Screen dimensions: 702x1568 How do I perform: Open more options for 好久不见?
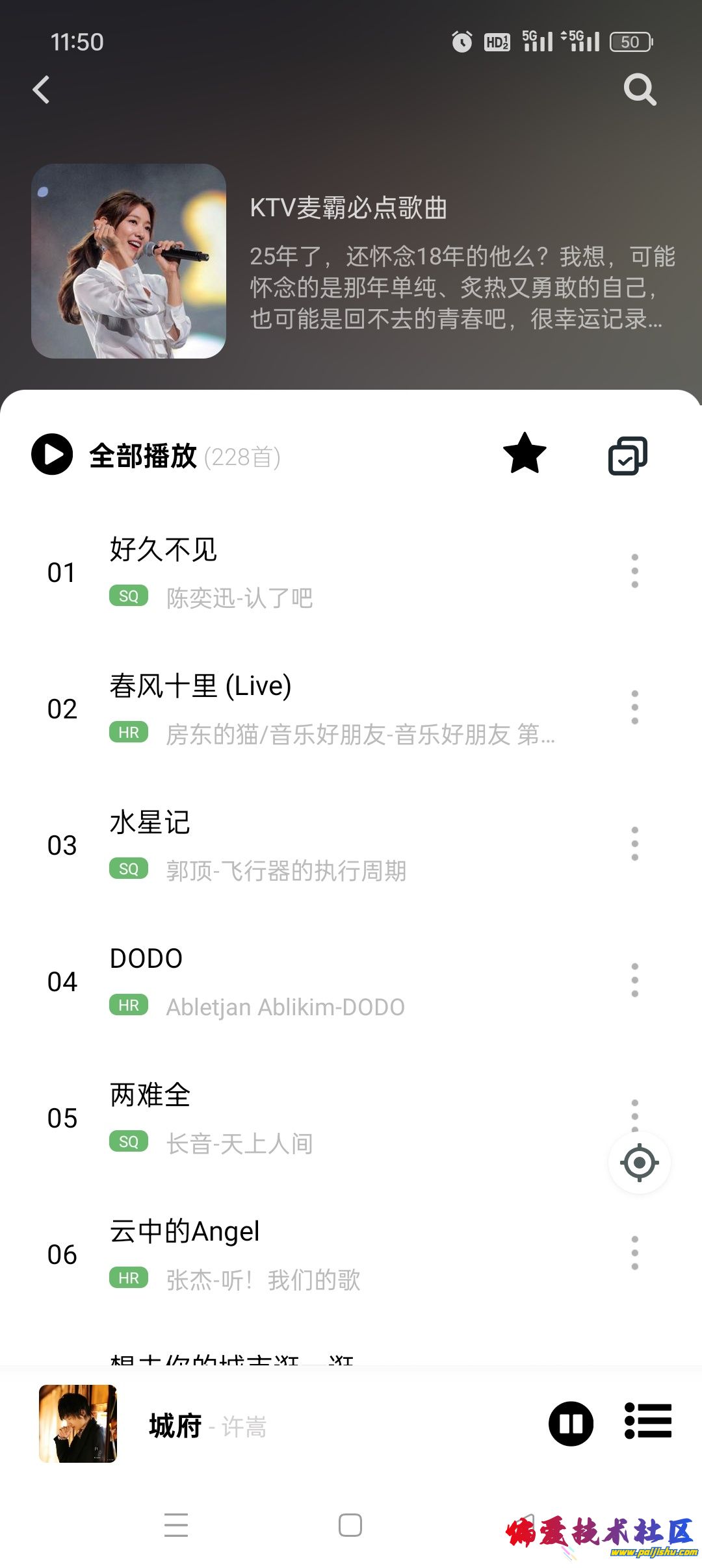click(634, 572)
